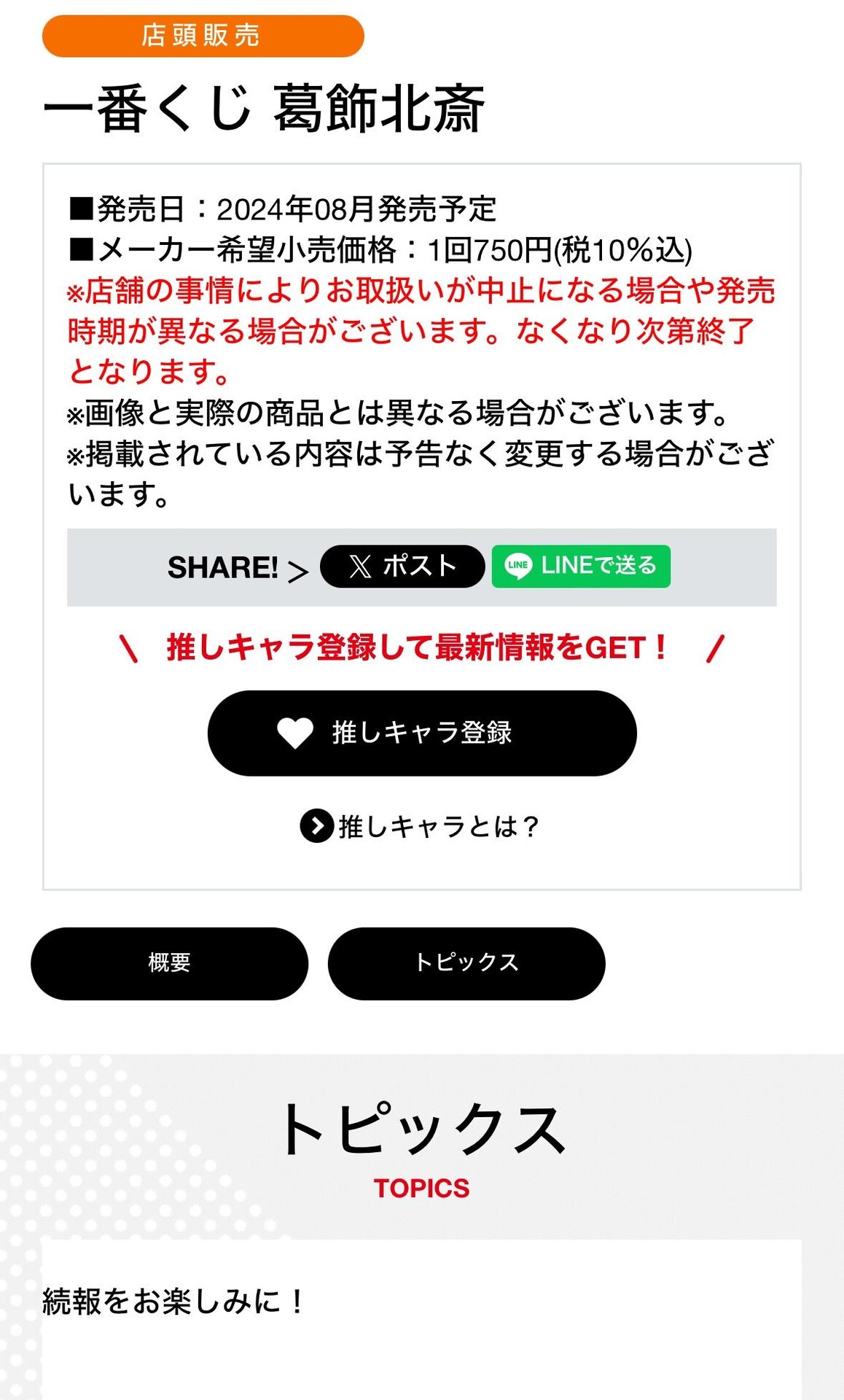Tap the 推しキャラ登録 heart button

tap(422, 733)
